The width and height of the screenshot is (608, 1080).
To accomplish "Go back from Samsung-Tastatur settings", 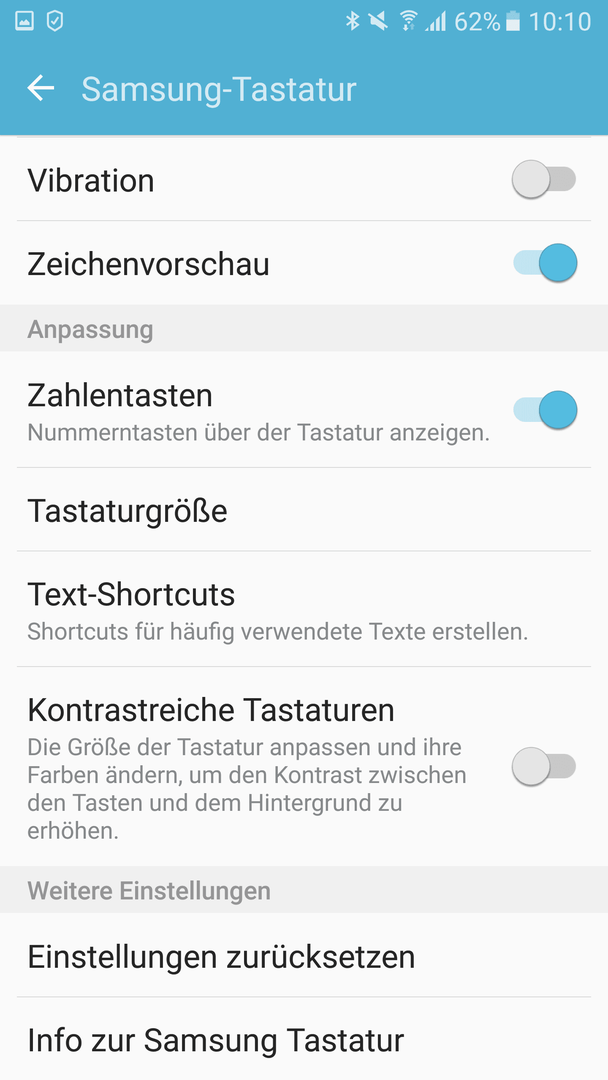I will coord(41,88).
